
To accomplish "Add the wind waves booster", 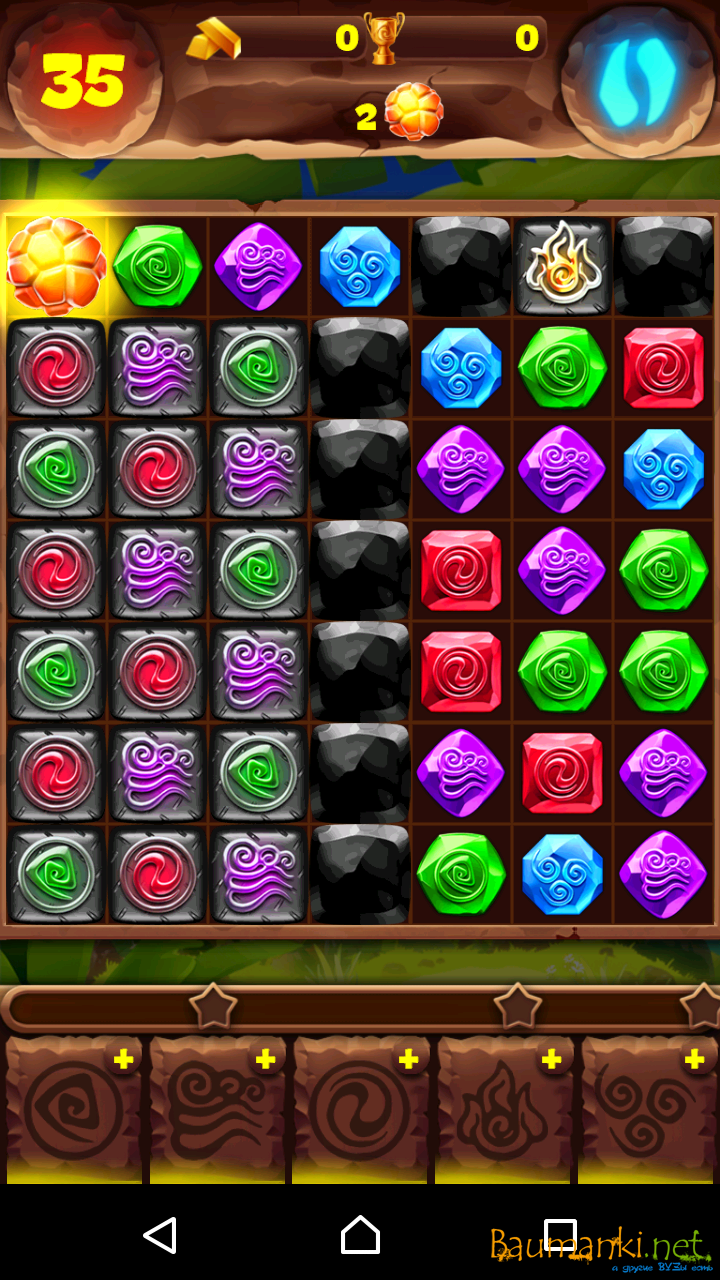I will tap(265, 1061).
